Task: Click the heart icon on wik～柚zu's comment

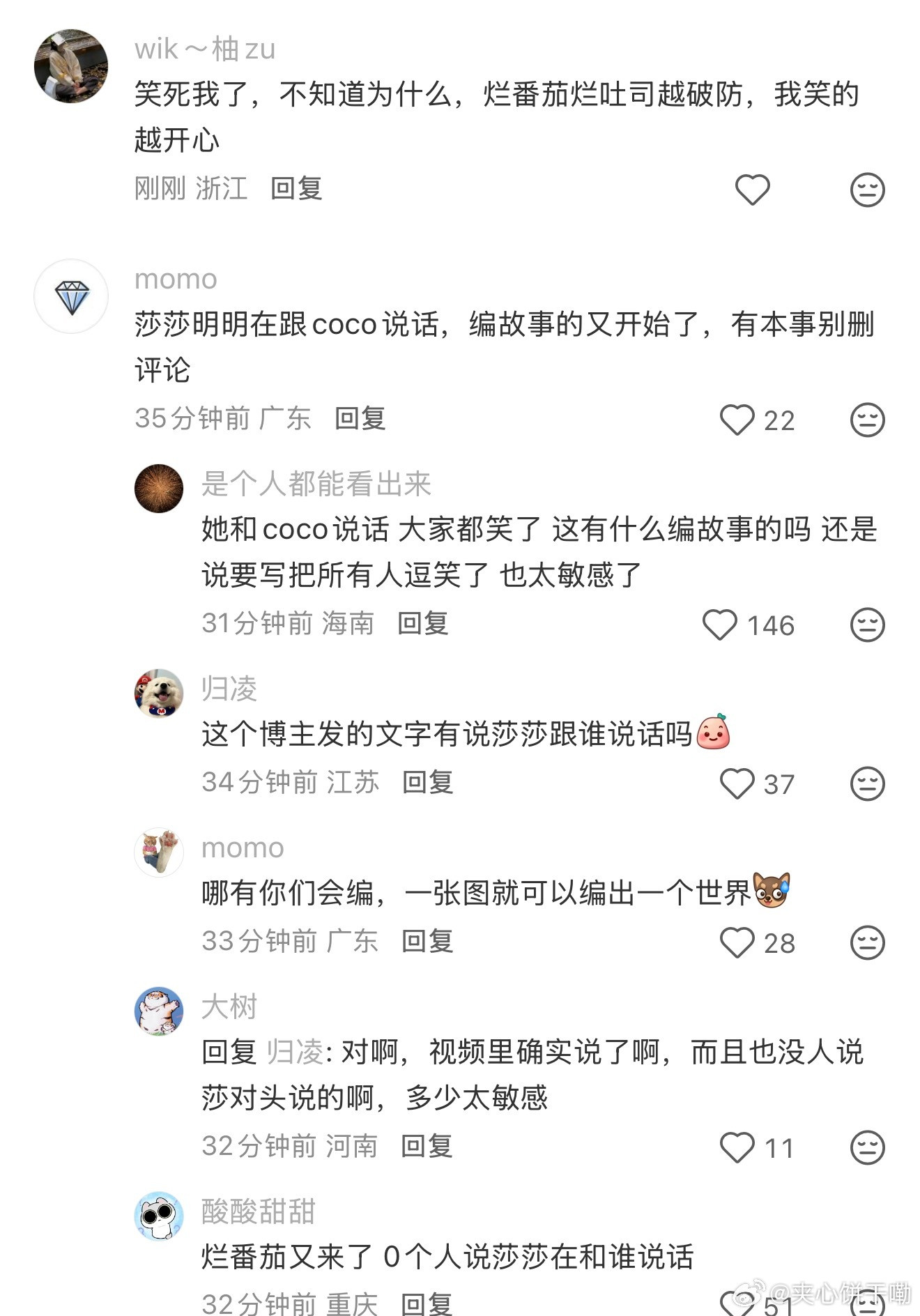Action: pyautogui.click(x=752, y=188)
